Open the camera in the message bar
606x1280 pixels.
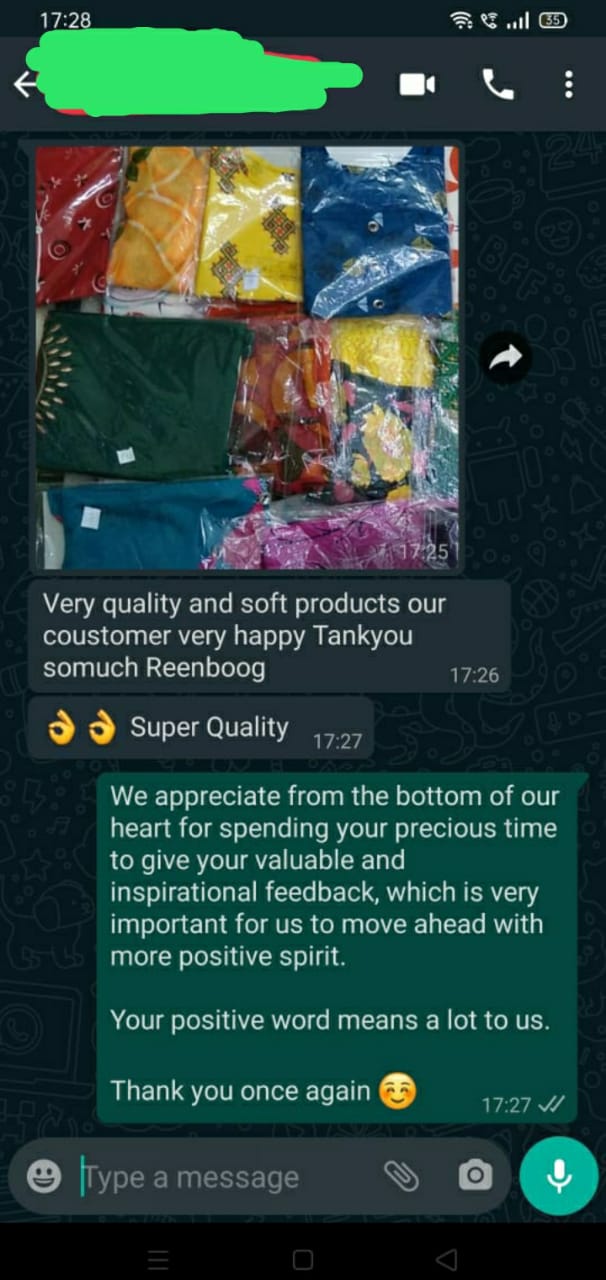tap(475, 1177)
